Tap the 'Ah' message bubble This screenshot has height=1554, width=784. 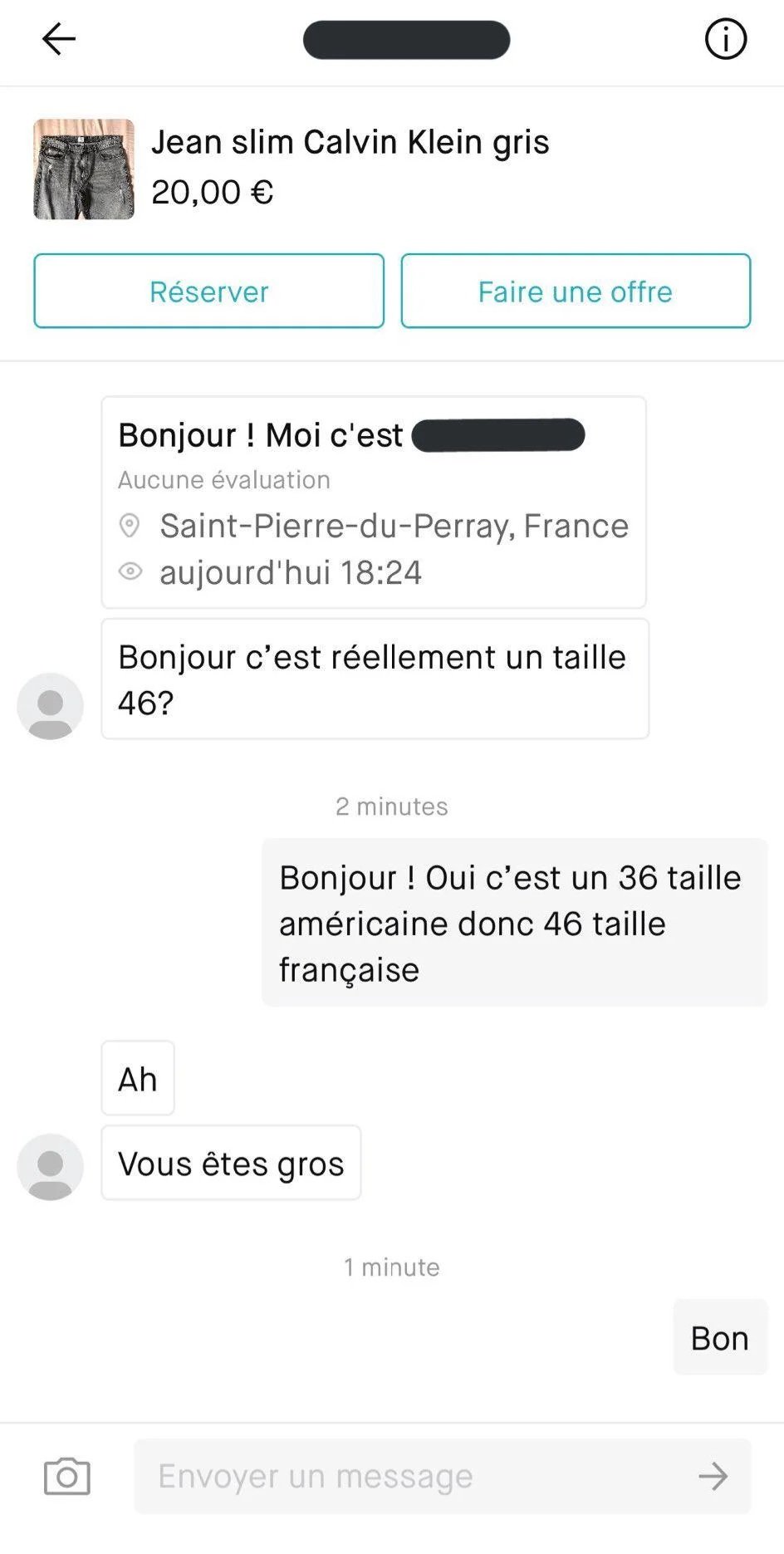pyautogui.click(x=137, y=1078)
